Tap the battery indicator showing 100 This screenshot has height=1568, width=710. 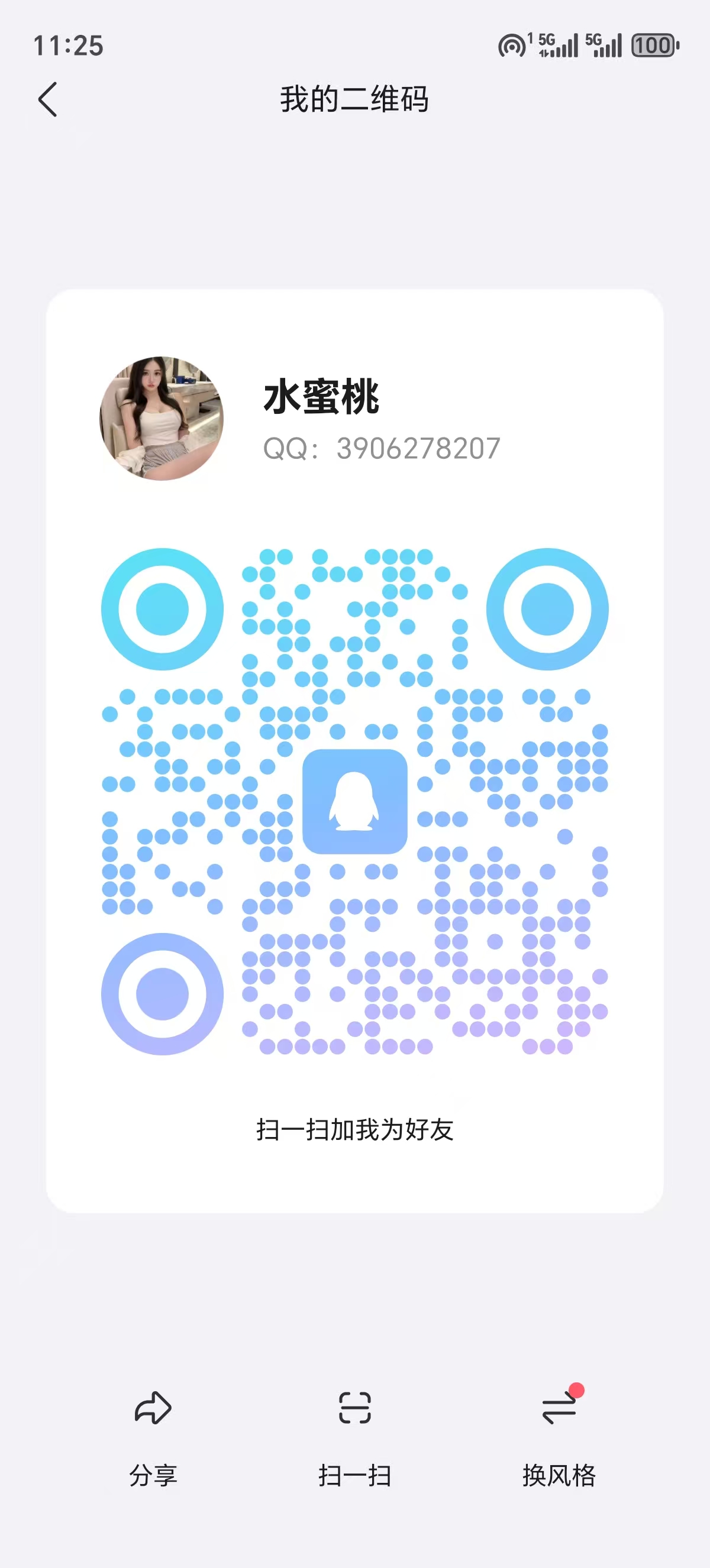coord(652,43)
